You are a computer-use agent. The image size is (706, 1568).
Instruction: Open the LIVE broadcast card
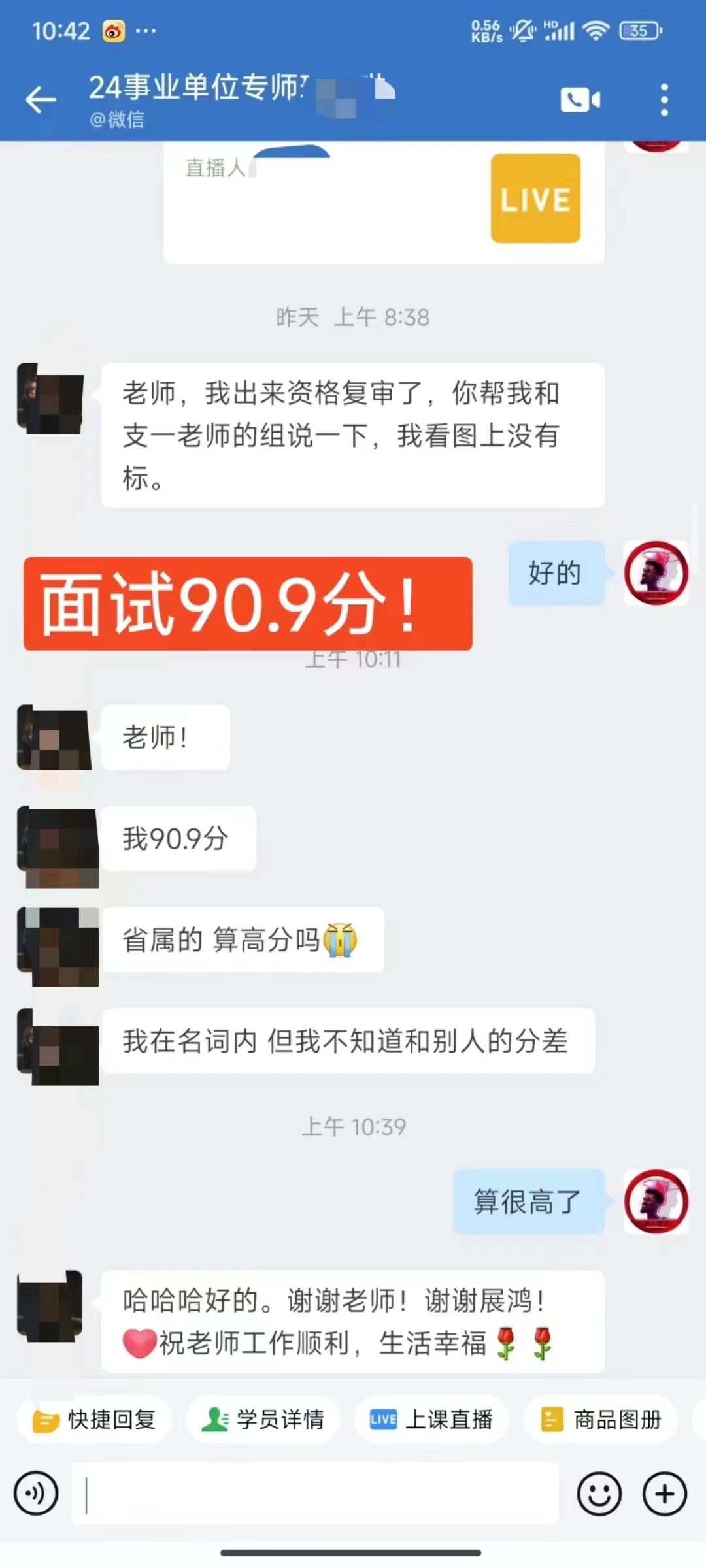[384, 204]
